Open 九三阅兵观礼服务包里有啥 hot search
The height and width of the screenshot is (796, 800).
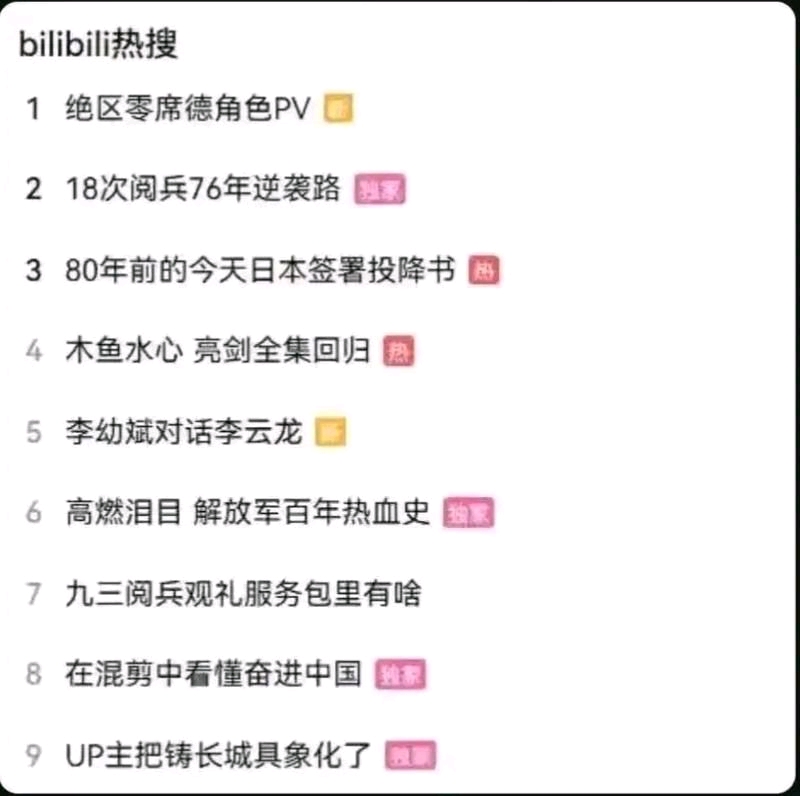click(243, 593)
